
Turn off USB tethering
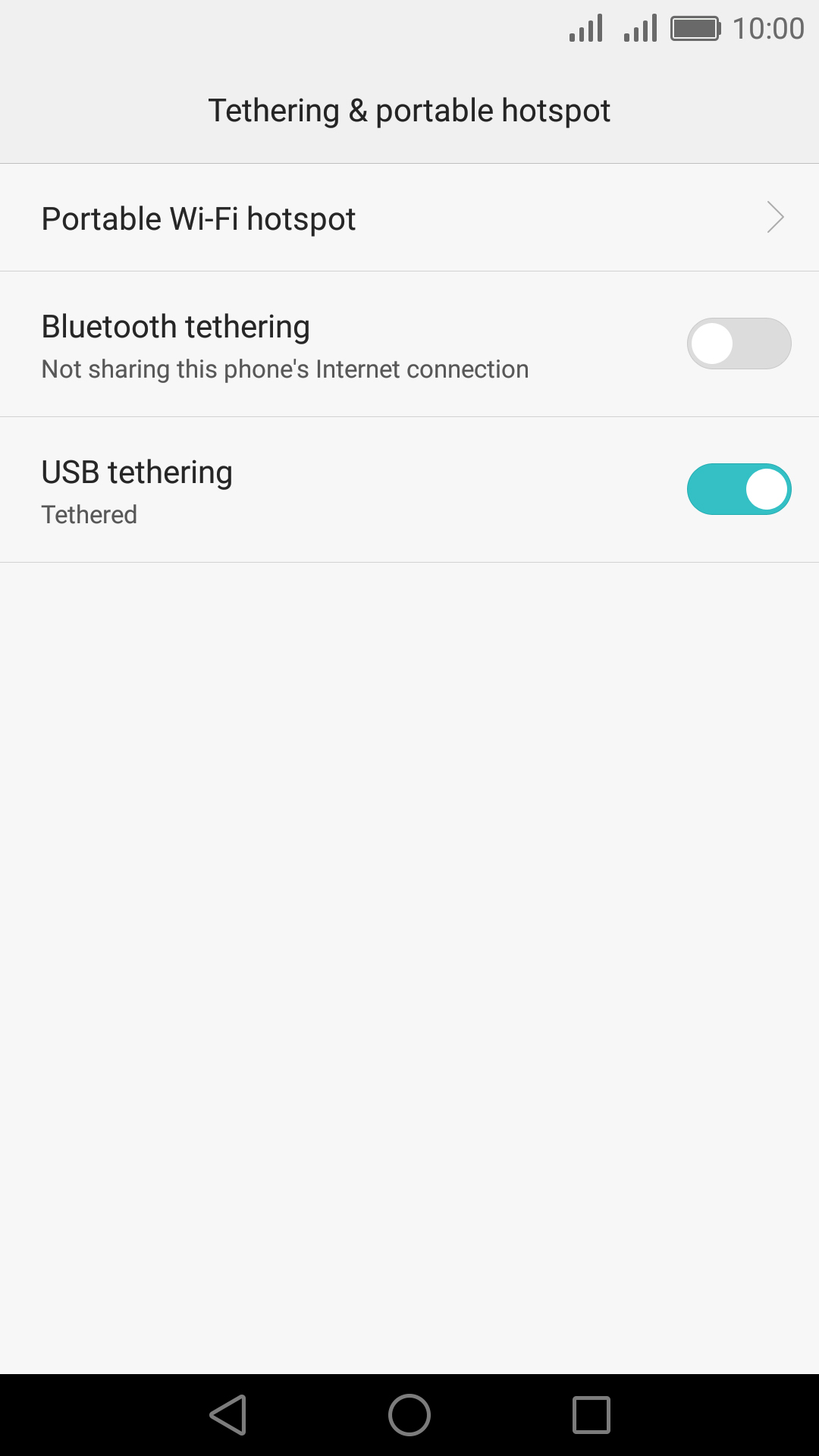[x=739, y=489]
